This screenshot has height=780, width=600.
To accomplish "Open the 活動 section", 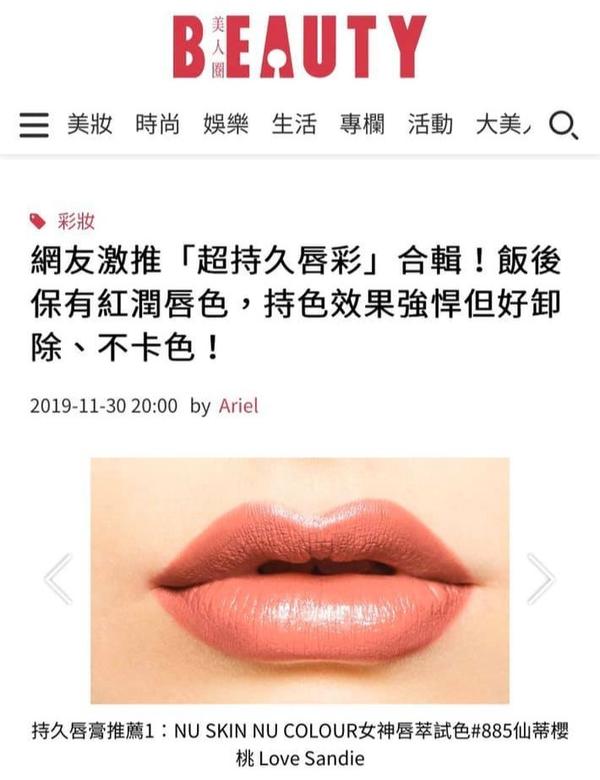I will point(430,126).
